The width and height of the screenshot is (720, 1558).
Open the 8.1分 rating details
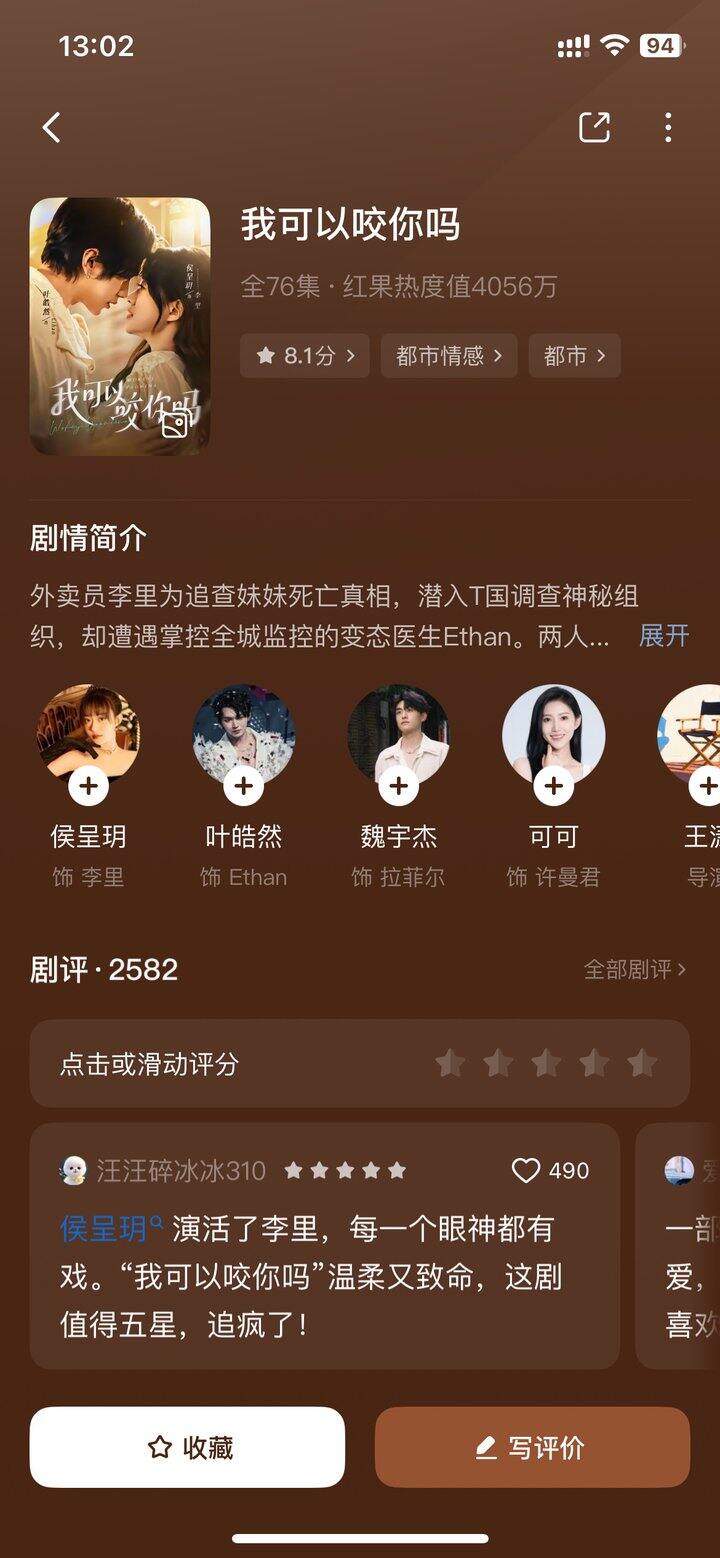click(x=305, y=356)
